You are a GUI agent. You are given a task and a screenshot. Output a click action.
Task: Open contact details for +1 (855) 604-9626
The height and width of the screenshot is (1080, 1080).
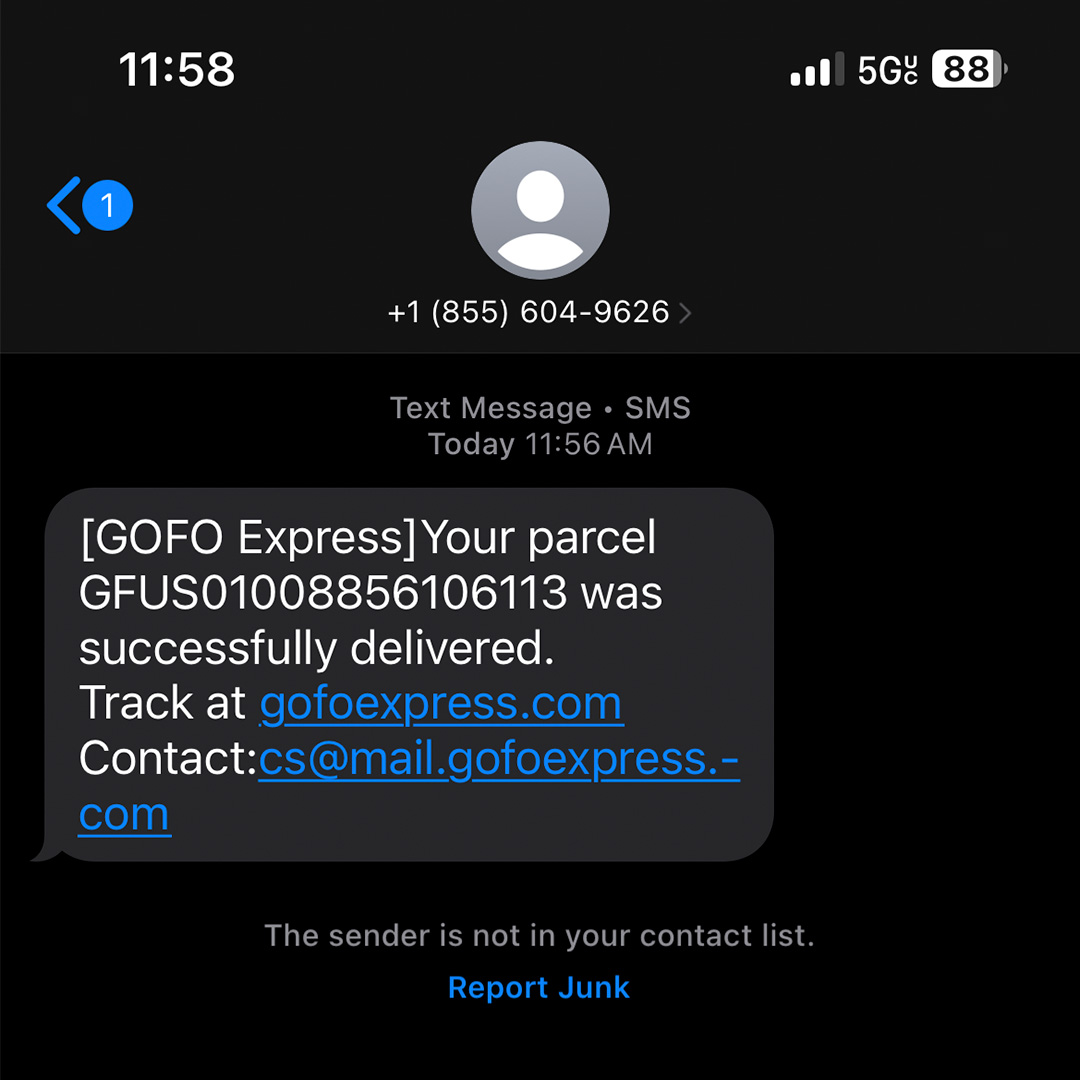point(539,312)
